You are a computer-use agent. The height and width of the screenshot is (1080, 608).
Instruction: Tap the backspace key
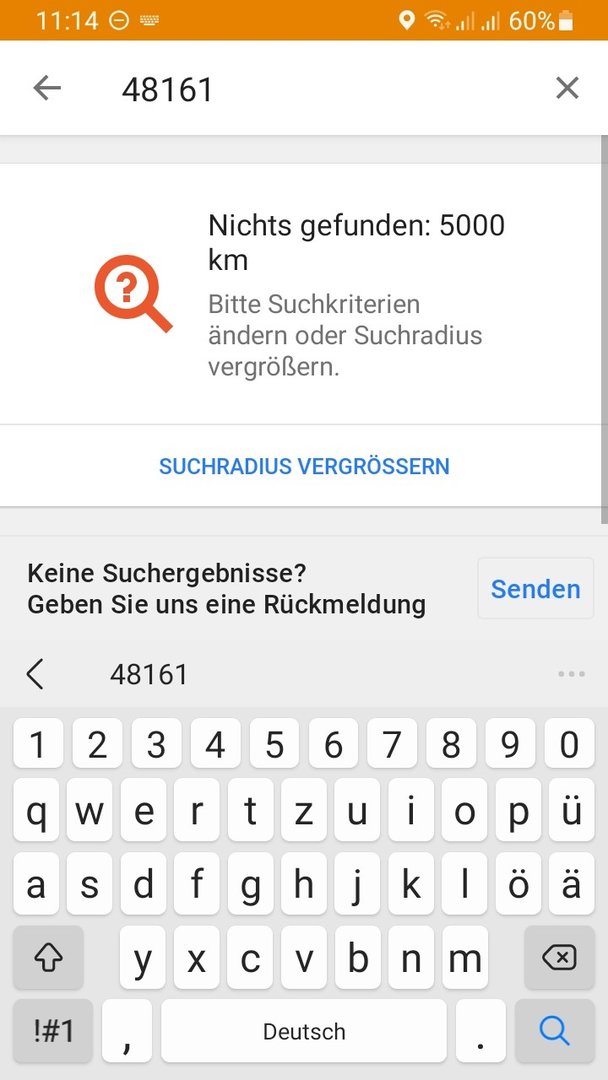(x=558, y=958)
